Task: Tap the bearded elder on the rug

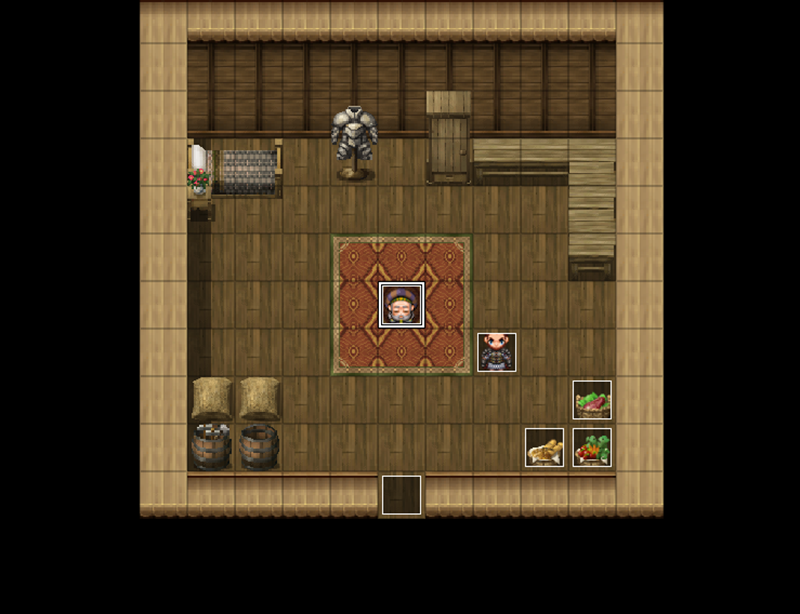Action: tap(401, 305)
